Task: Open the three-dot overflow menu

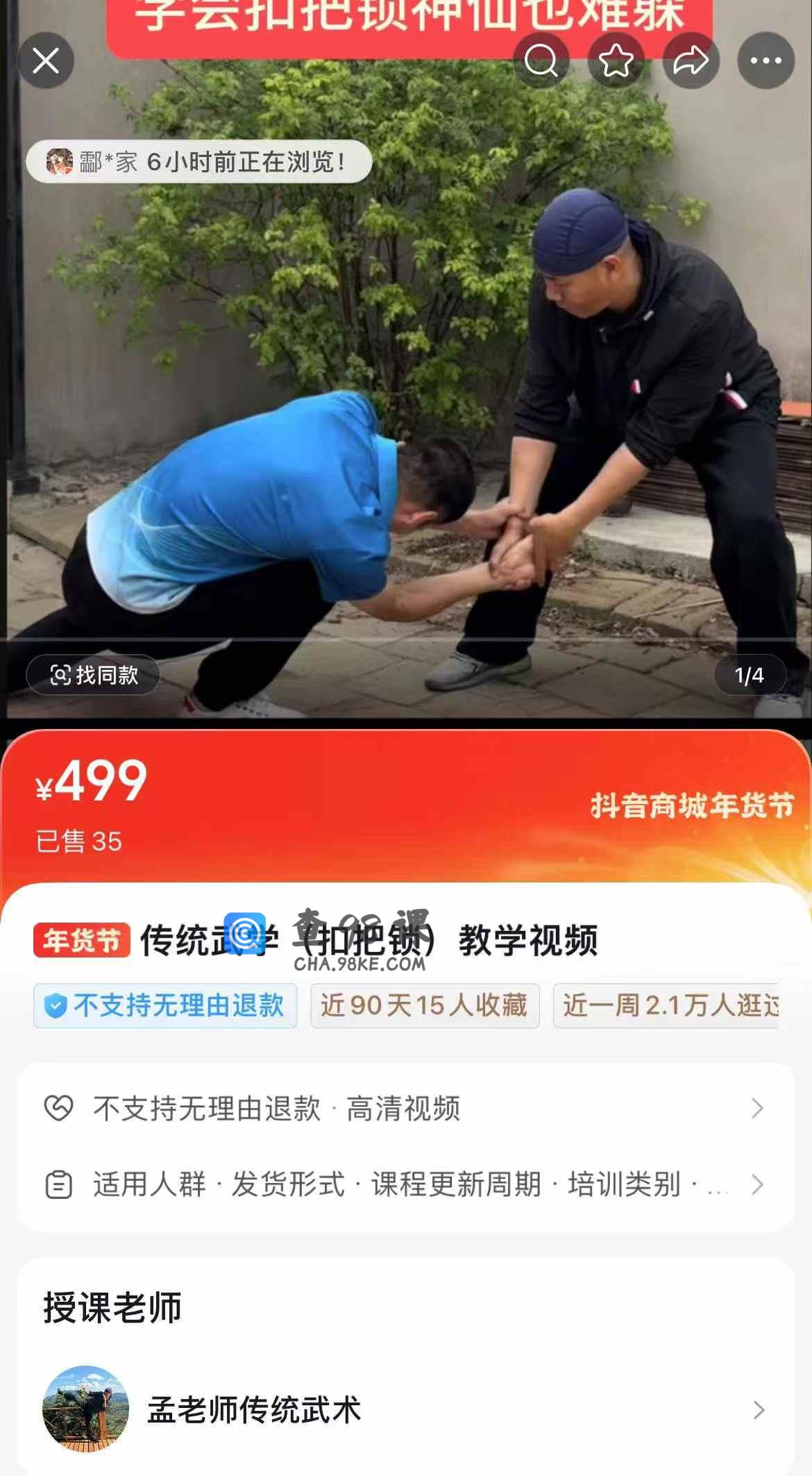Action: [x=766, y=61]
